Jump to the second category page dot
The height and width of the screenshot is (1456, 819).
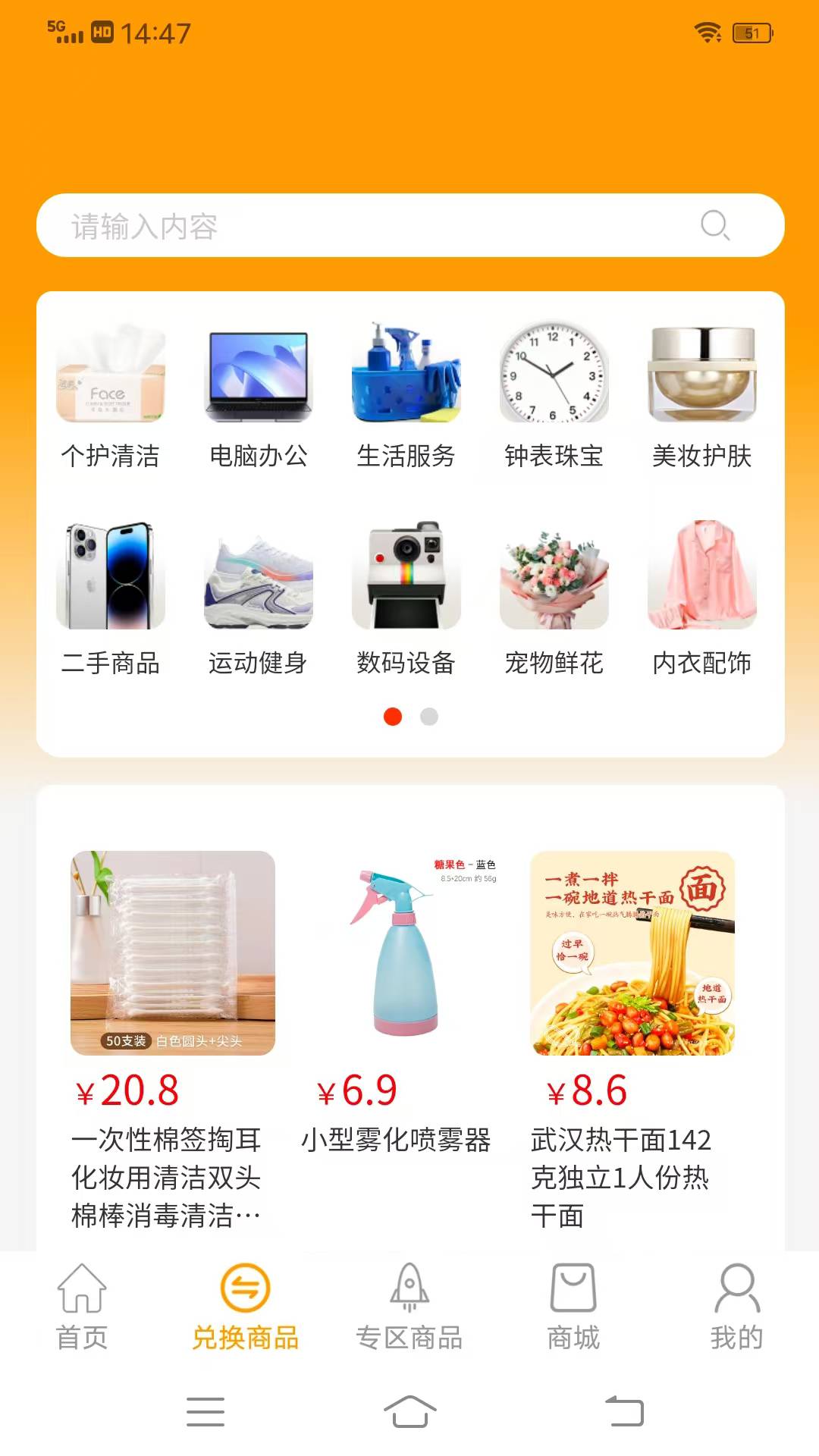[x=429, y=717]
